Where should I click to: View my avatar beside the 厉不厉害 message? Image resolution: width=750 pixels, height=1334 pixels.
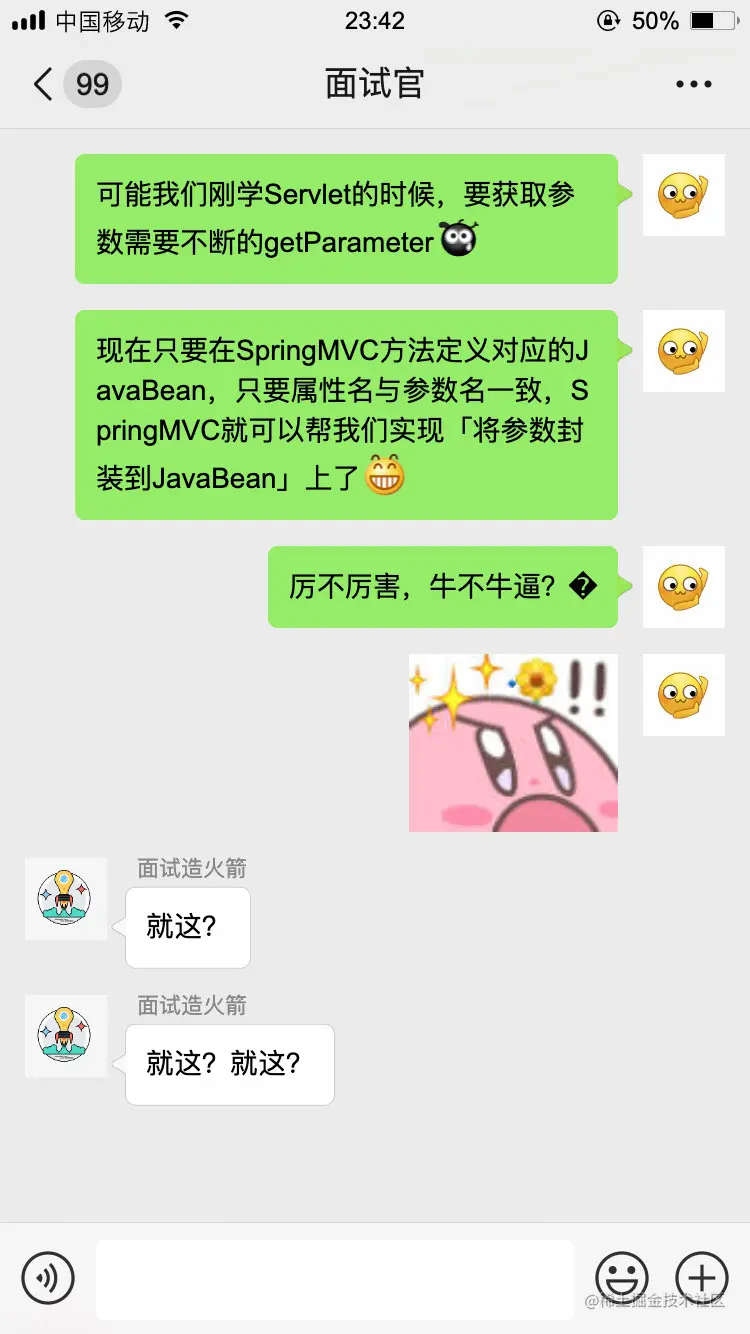[x=683, y=587]
